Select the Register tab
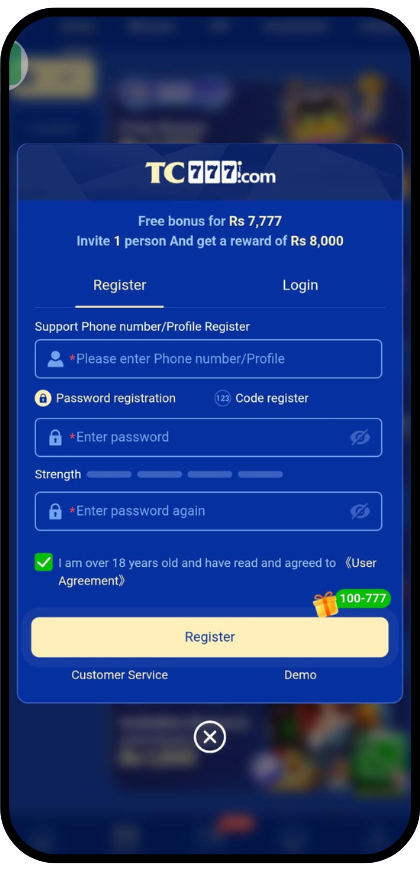 click(119, 285)
